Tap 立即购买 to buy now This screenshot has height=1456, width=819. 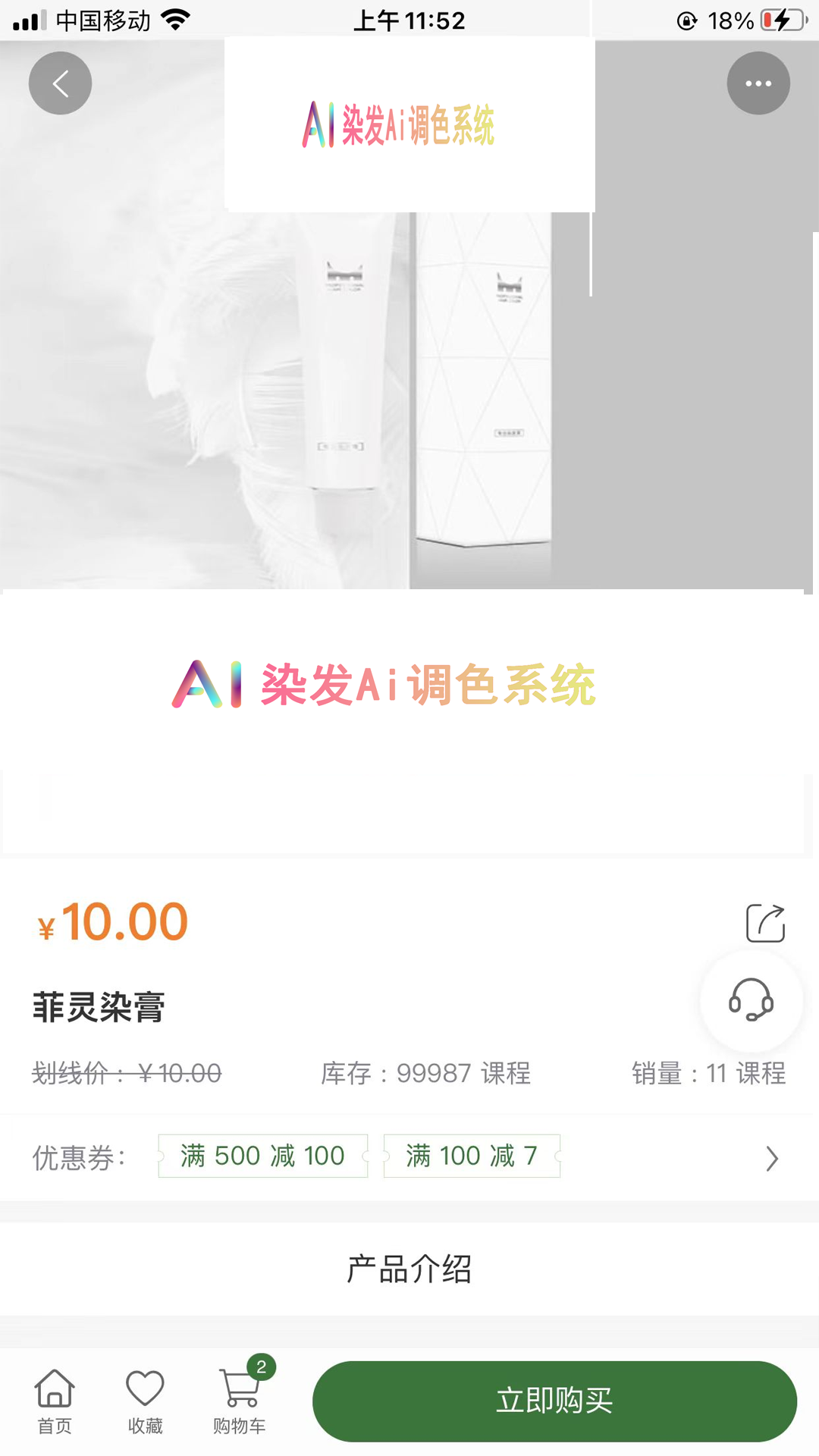[554, 1401]
